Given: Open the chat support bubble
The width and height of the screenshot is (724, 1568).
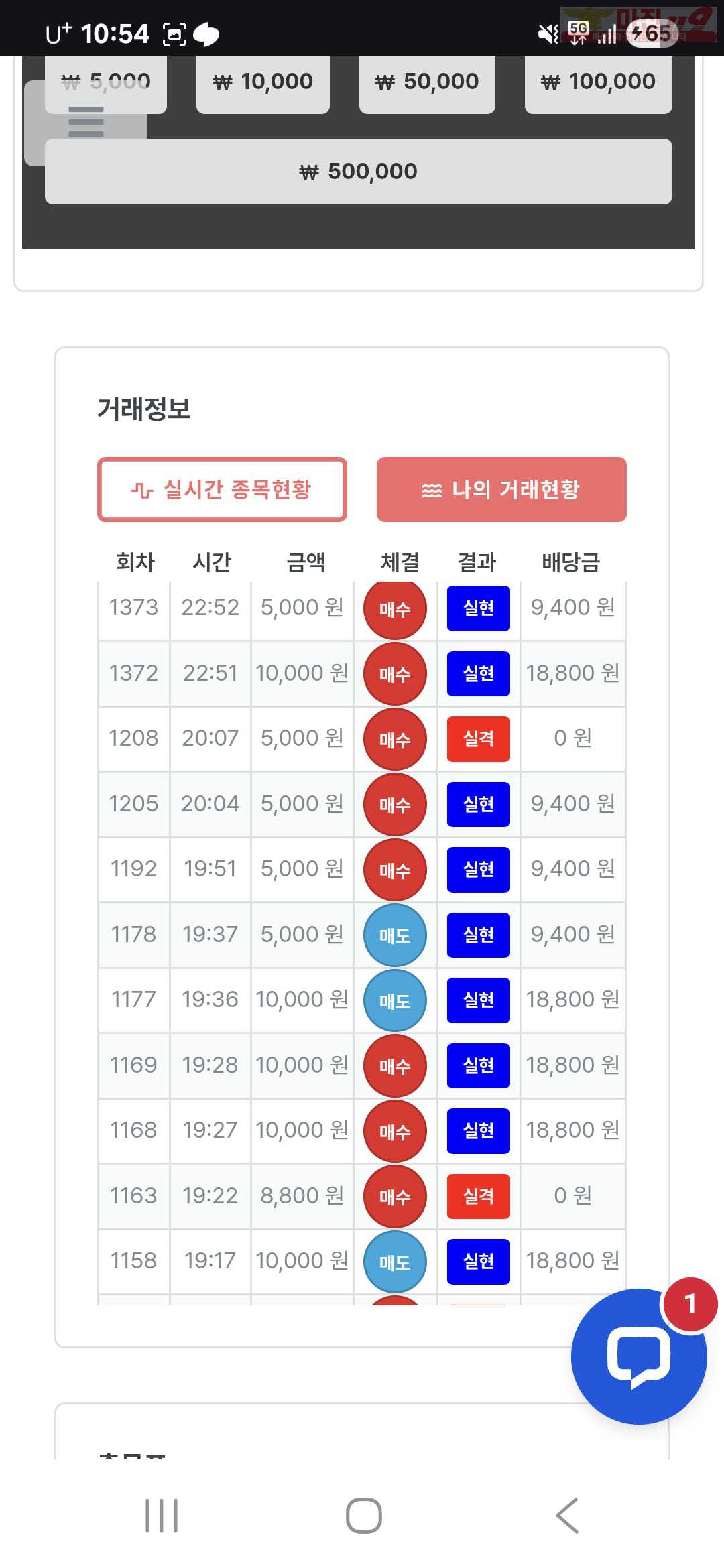Looking at the screenshot, I should click(x=638, y=1356).
